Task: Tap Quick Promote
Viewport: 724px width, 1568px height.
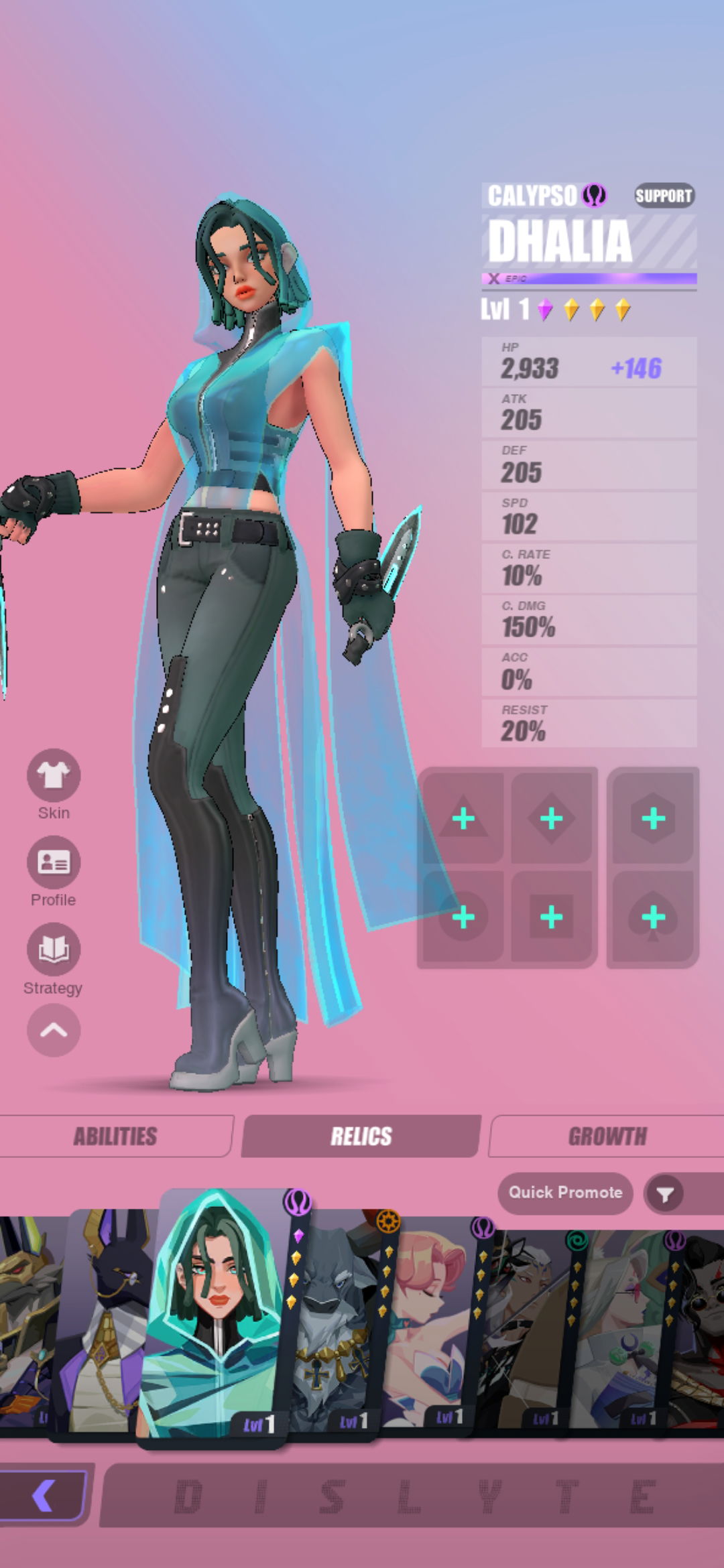Action: [565, 1193]
